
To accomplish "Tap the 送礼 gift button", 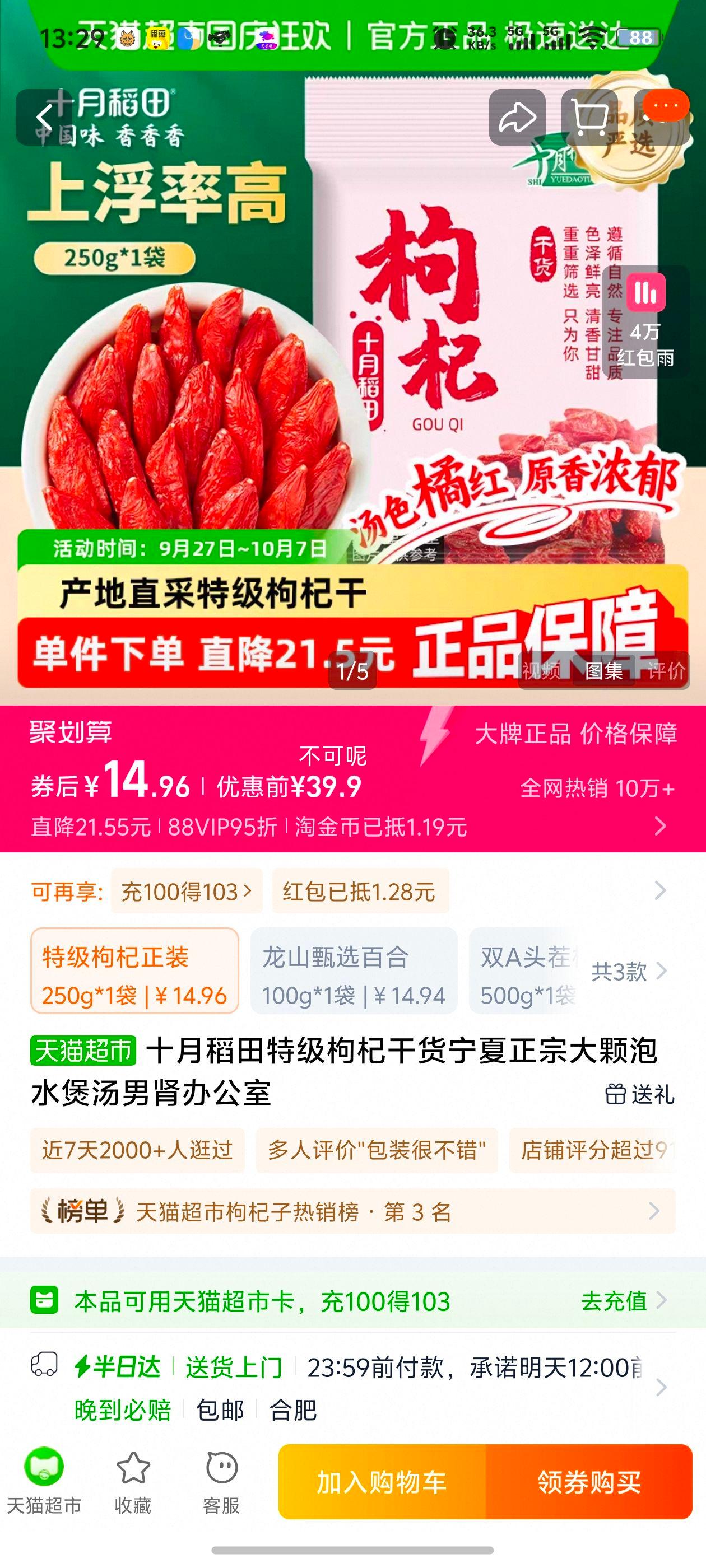I will tap(640, 1094).
